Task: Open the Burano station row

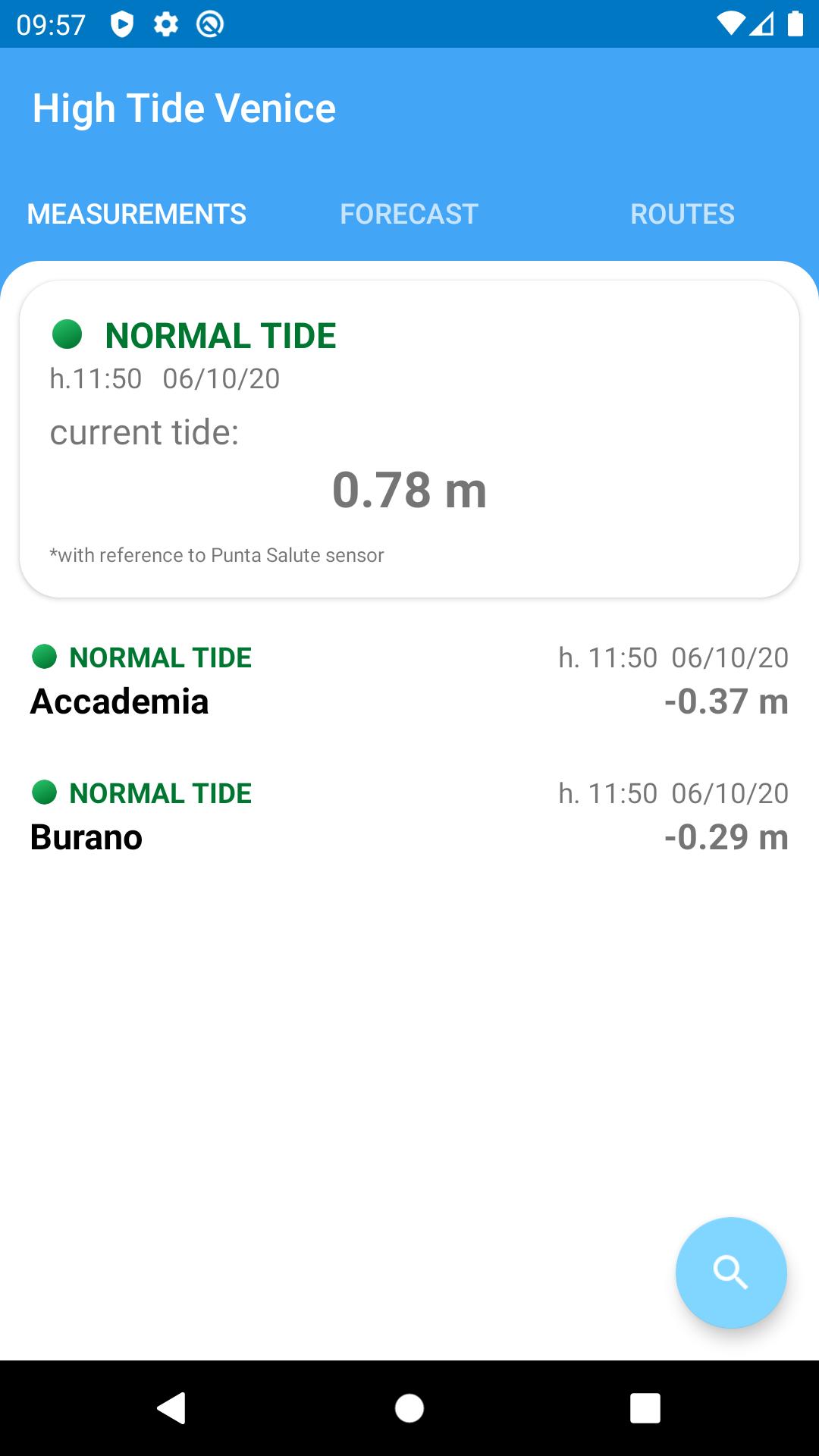Action: [409, 817]
